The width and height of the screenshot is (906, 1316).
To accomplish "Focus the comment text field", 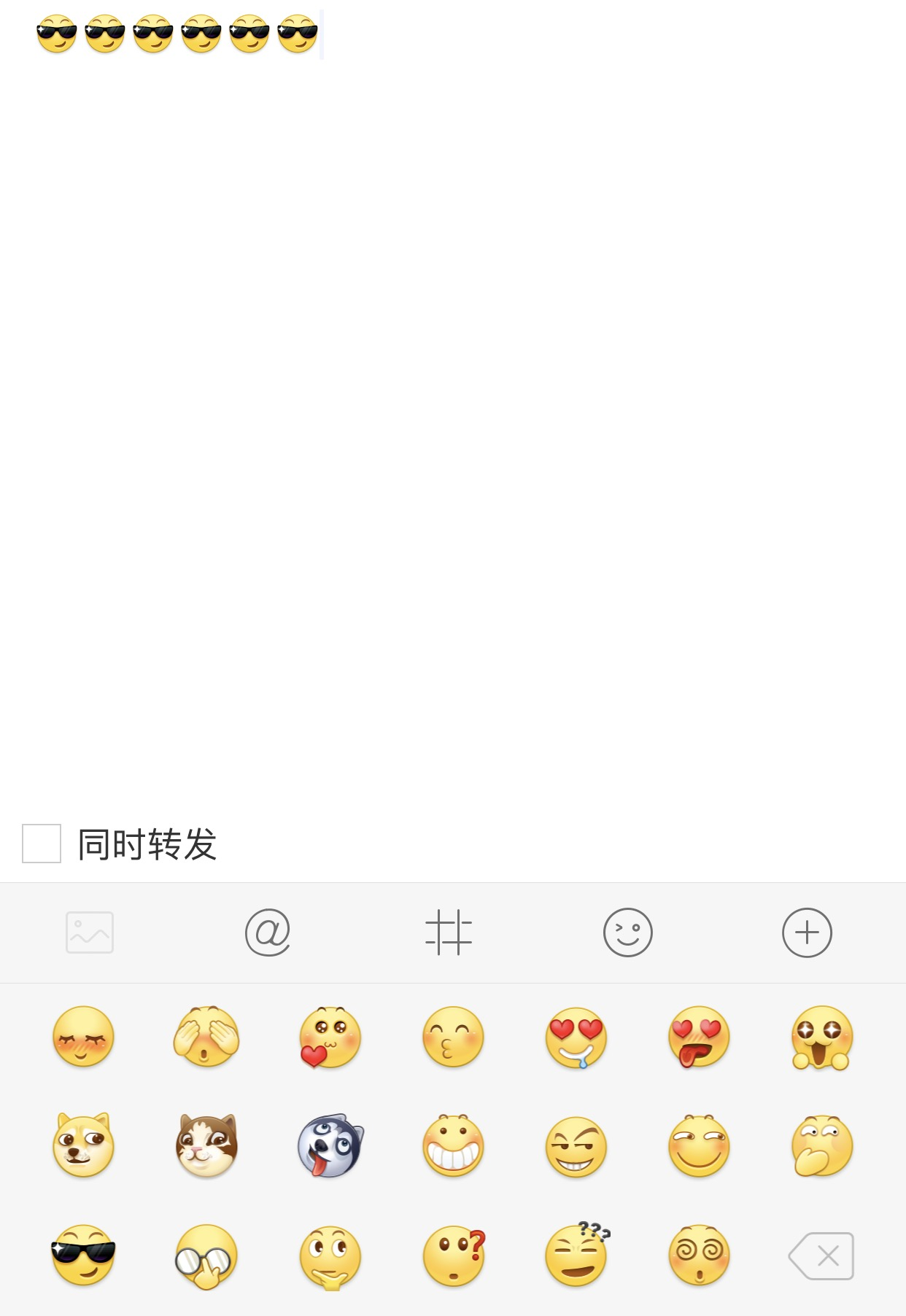I will 452,365.
